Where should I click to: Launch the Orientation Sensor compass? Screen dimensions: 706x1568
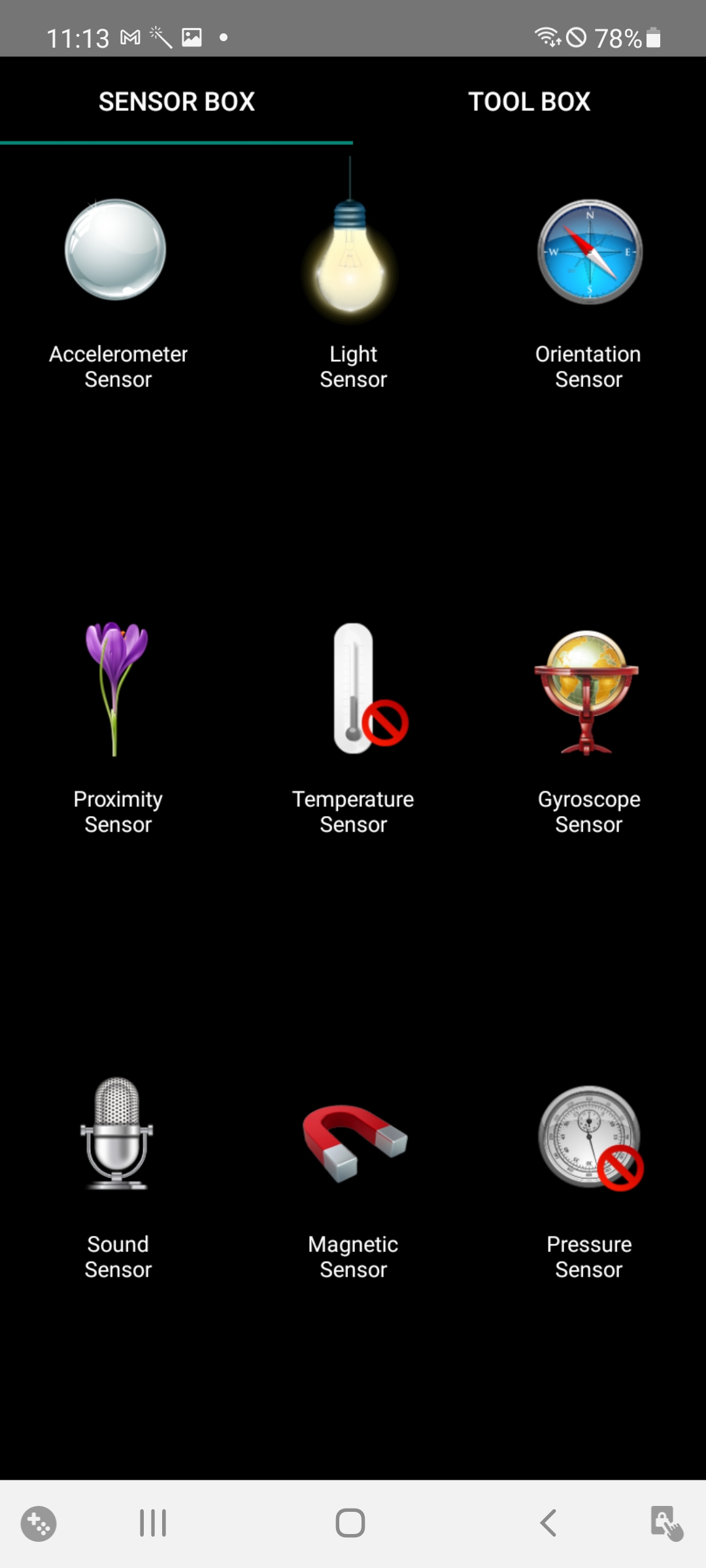(x=590, y=252)
